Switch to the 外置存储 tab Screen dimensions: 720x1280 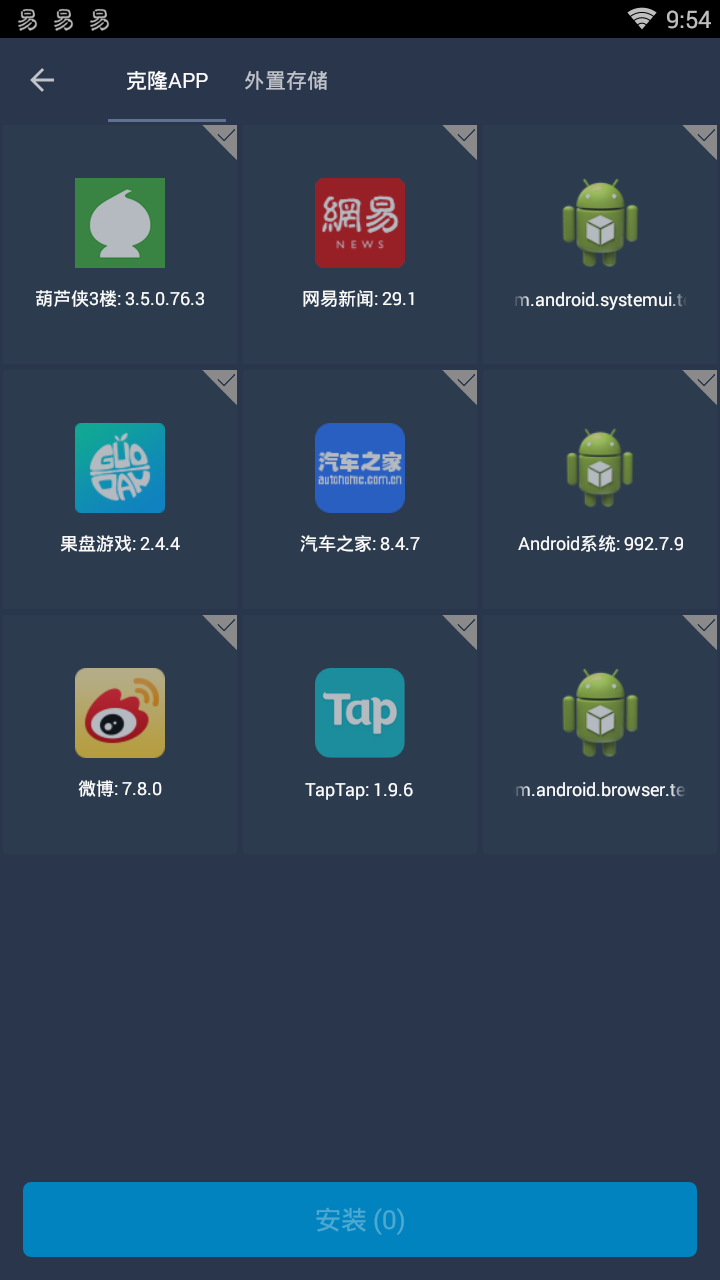[x=286, y=81]
